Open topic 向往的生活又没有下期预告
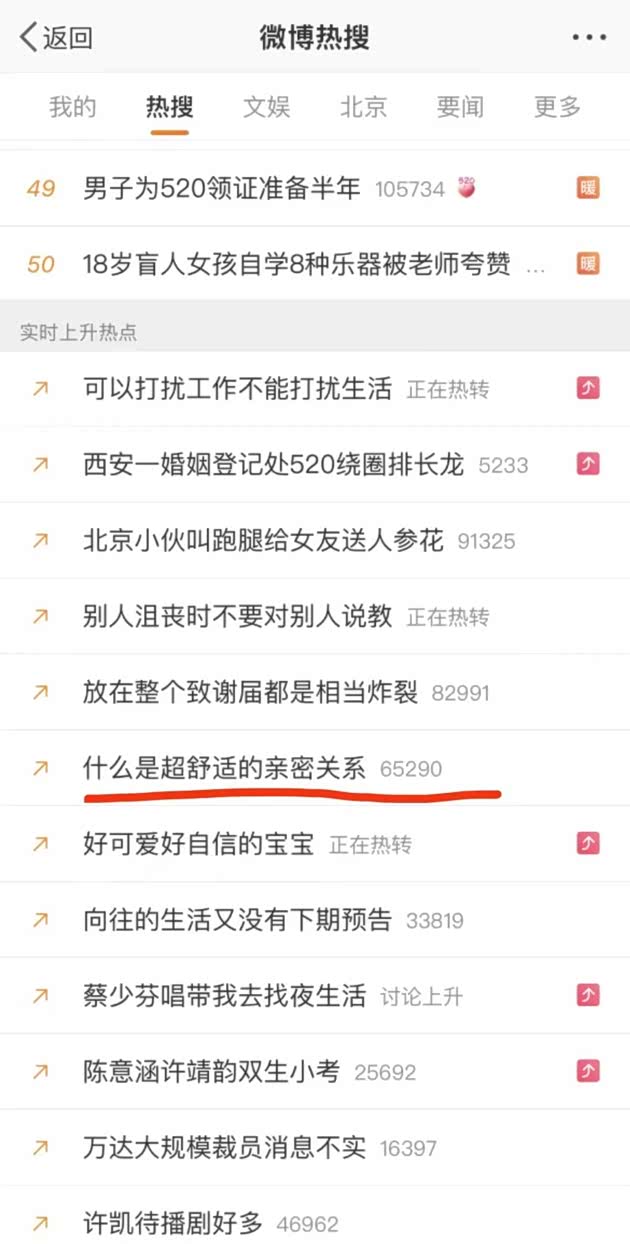Image resolution: width=630 pixels, height=1244 pixels. (237, 920)
